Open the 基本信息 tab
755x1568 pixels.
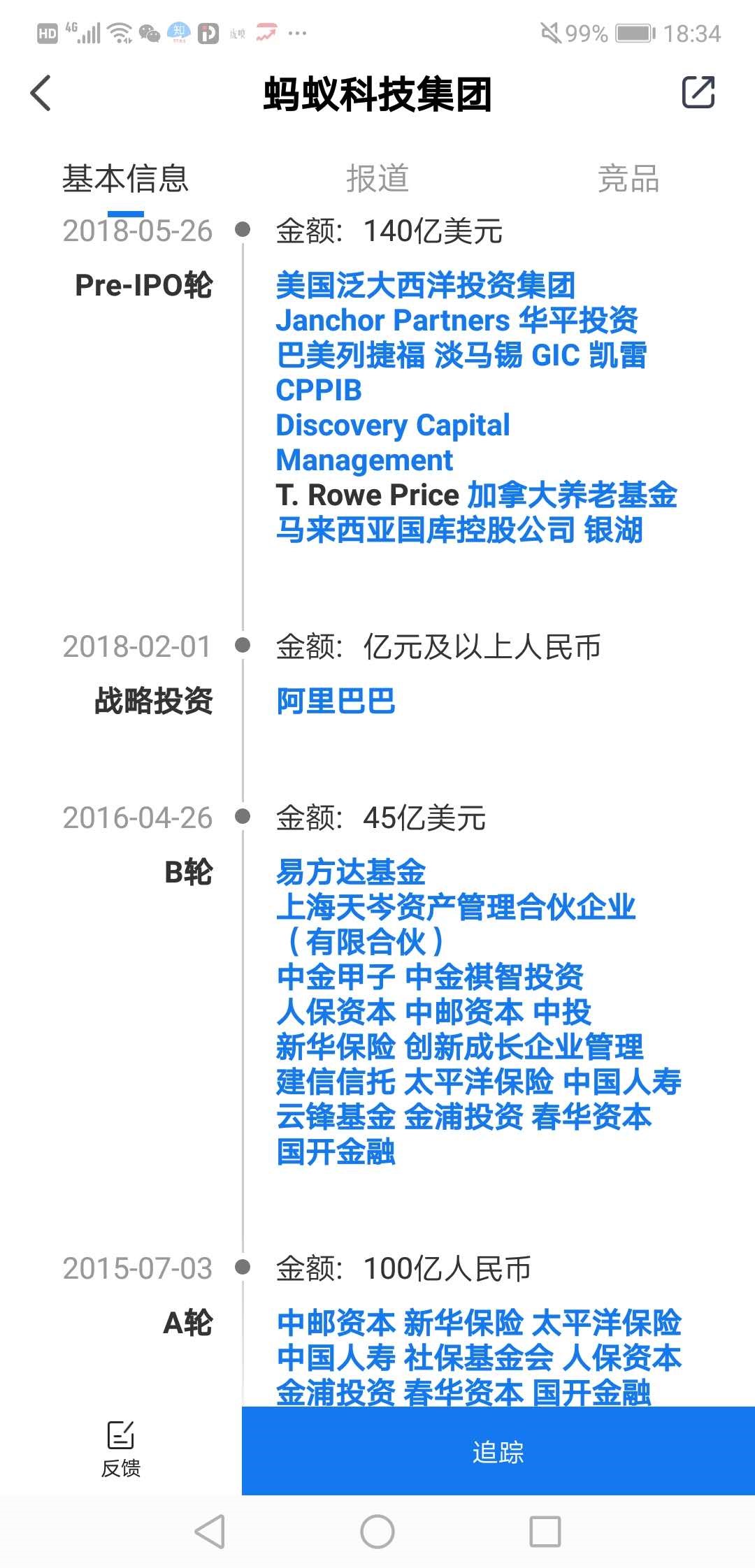pyautogui.click(x=126, y=179)
